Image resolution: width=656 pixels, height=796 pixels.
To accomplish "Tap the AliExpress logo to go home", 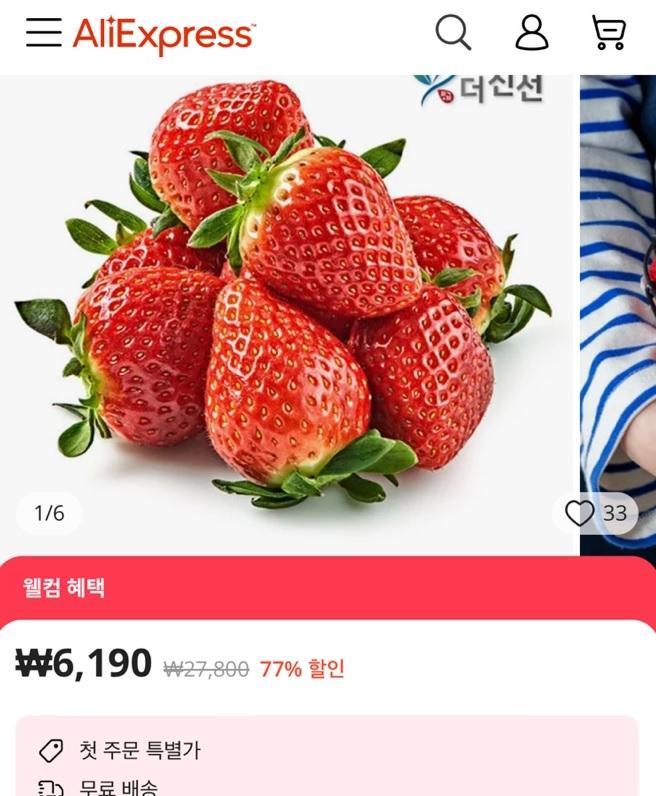I will (163, 35).
